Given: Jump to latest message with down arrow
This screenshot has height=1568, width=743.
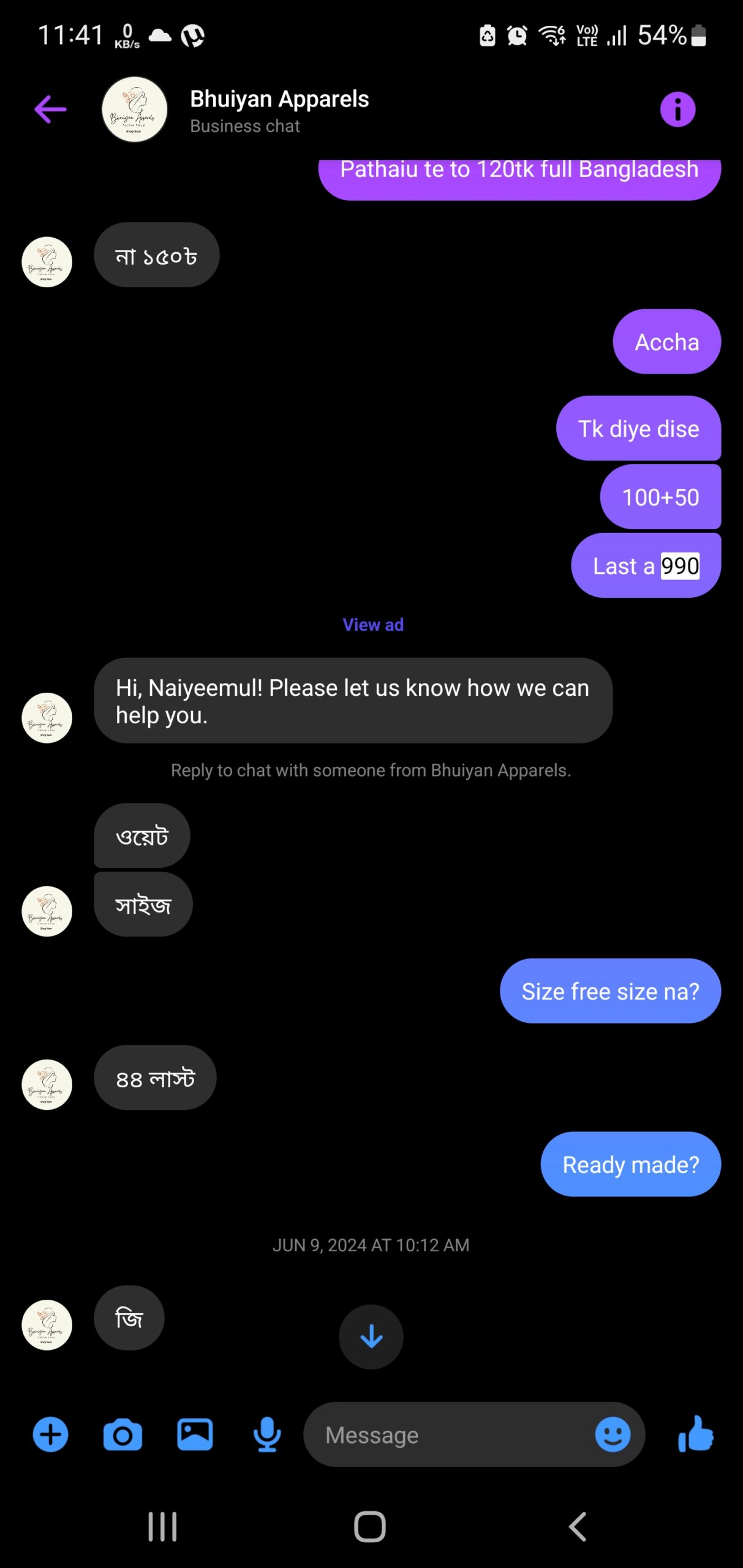Looking at the screenshot, I should [x=371, y=1336].
